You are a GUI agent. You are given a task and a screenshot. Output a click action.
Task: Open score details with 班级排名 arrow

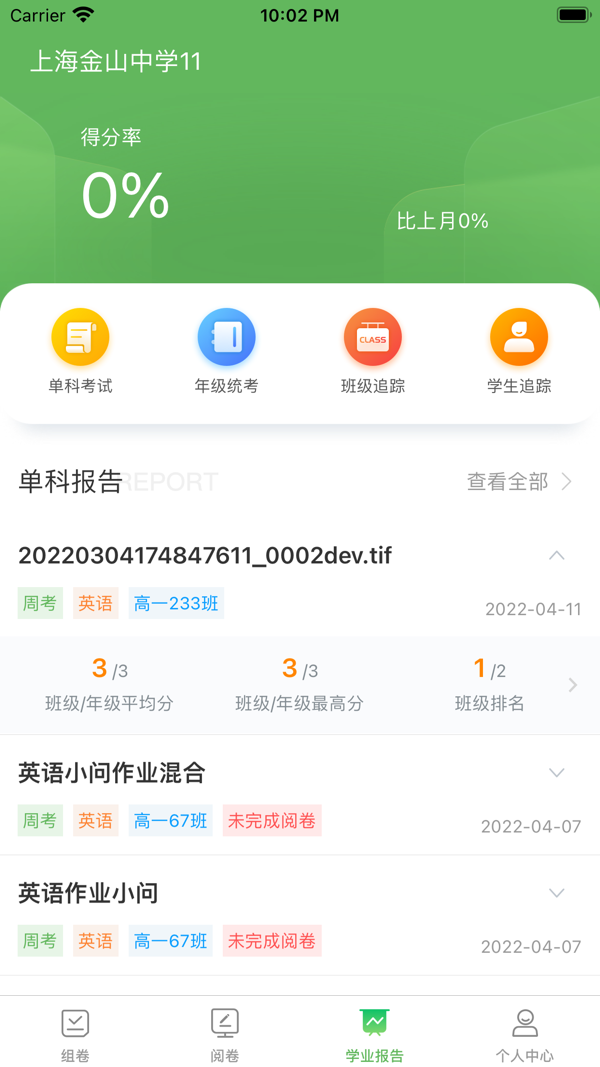tap(572, 685)
